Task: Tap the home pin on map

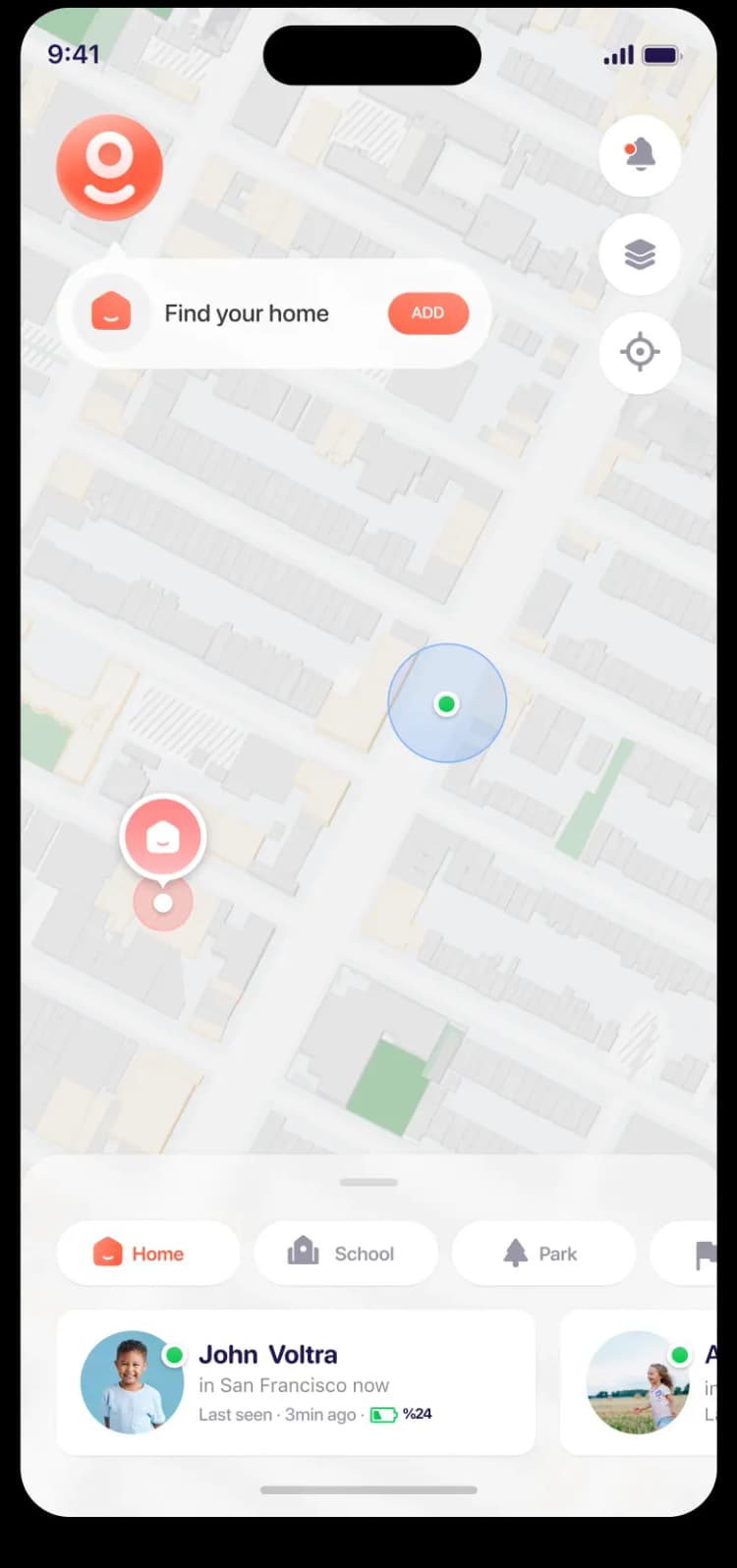Action: [x=163, y=838]
